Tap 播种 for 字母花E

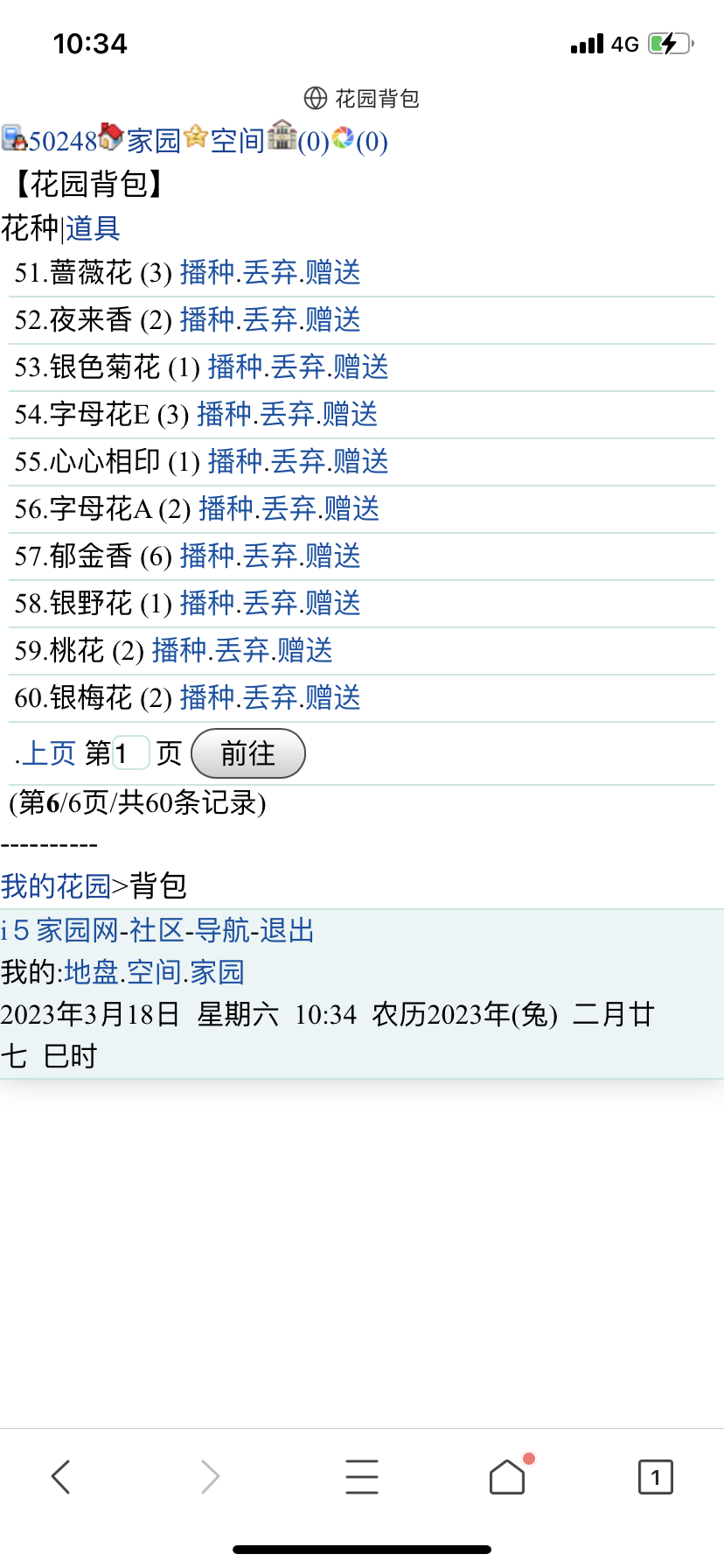tap(225, 415)
